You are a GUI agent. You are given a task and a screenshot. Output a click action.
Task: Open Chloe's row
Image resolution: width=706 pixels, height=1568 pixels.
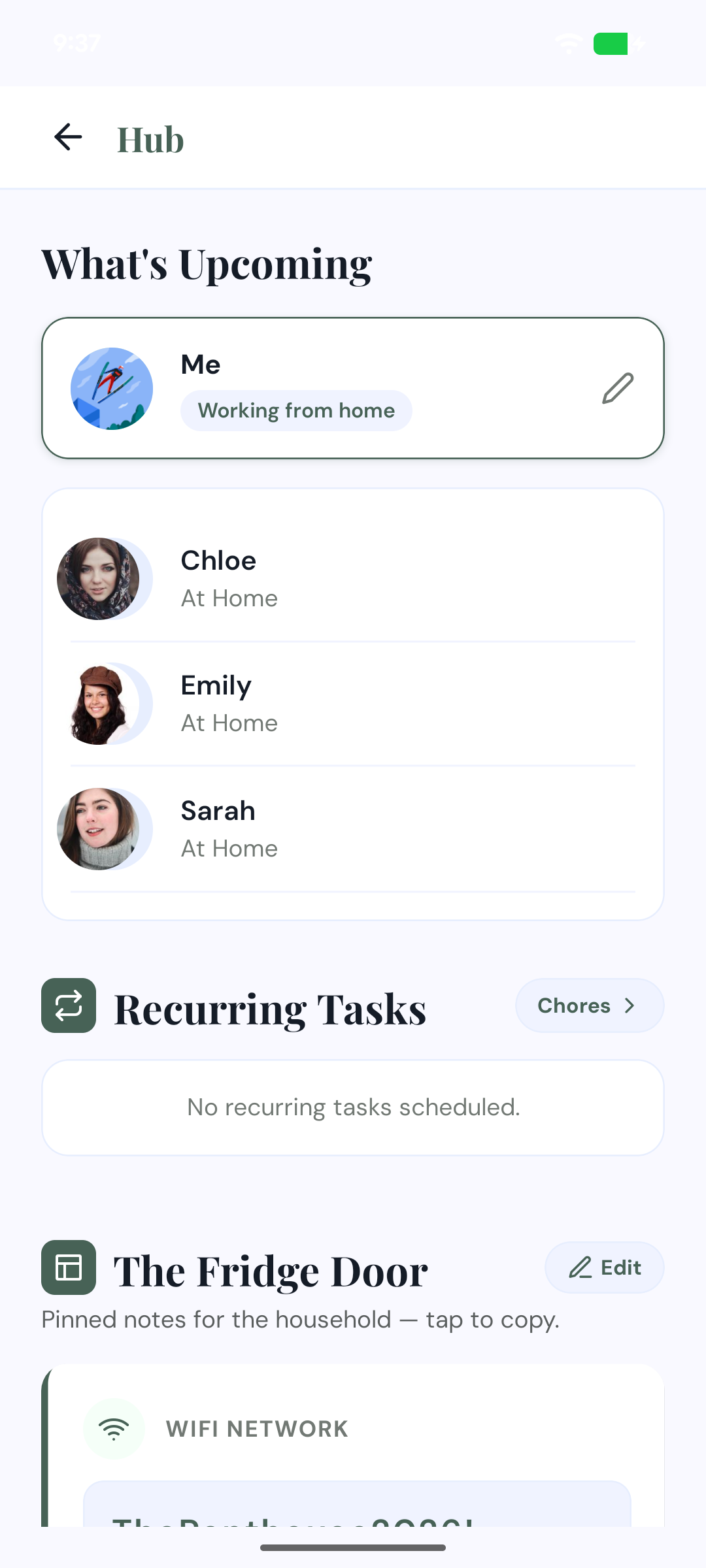click(x=353, y=579)
